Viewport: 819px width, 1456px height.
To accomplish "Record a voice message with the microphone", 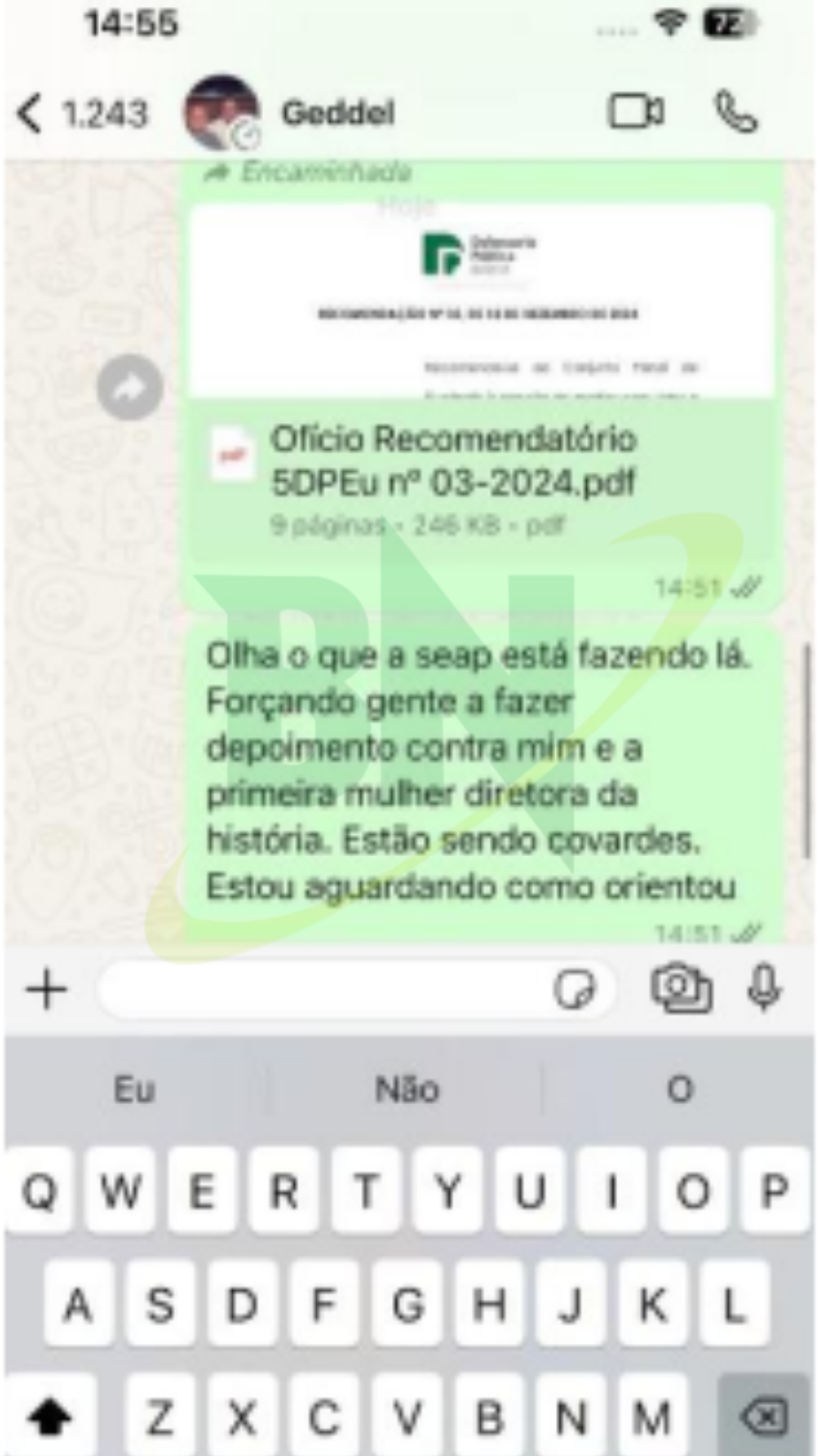I will click(x=764, y=988).
